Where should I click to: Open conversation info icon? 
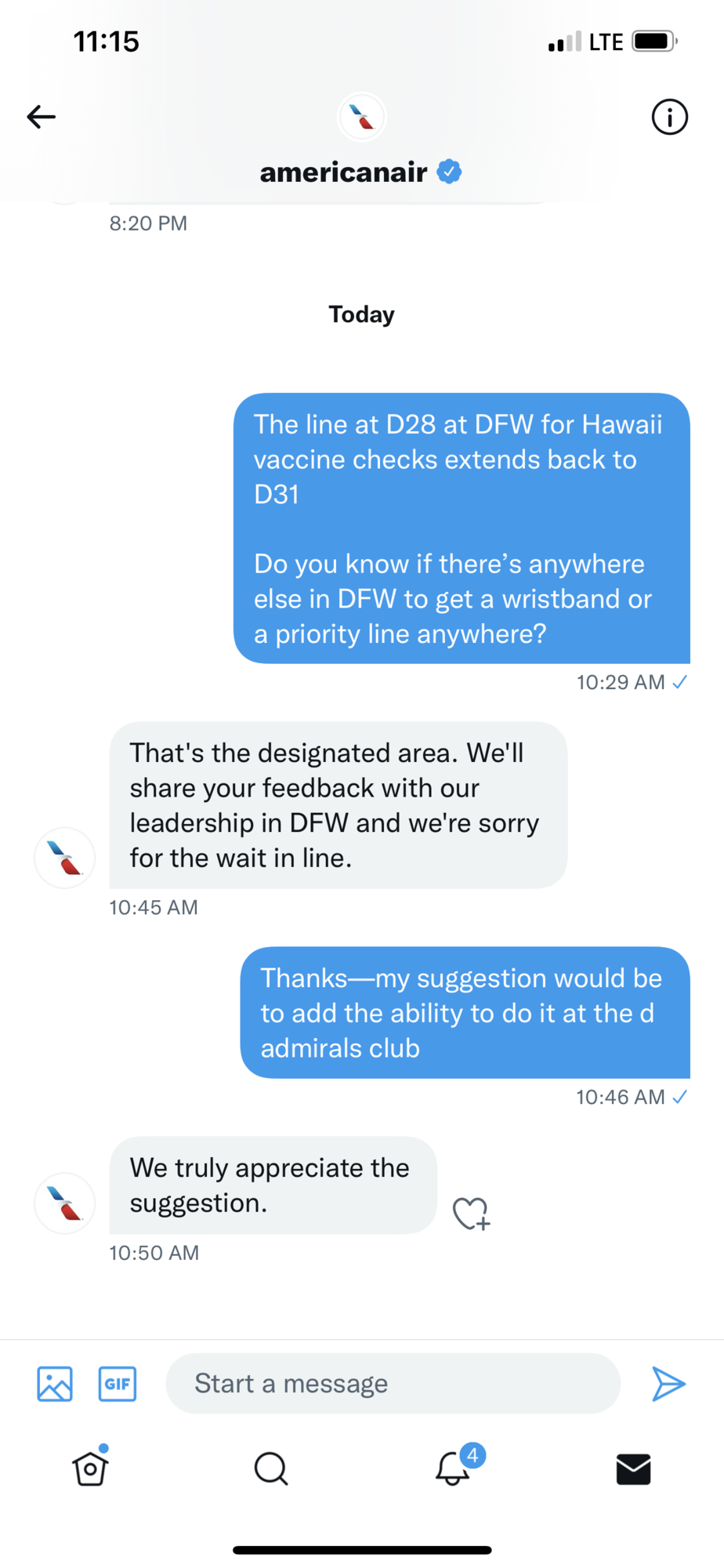pos(669,118)
